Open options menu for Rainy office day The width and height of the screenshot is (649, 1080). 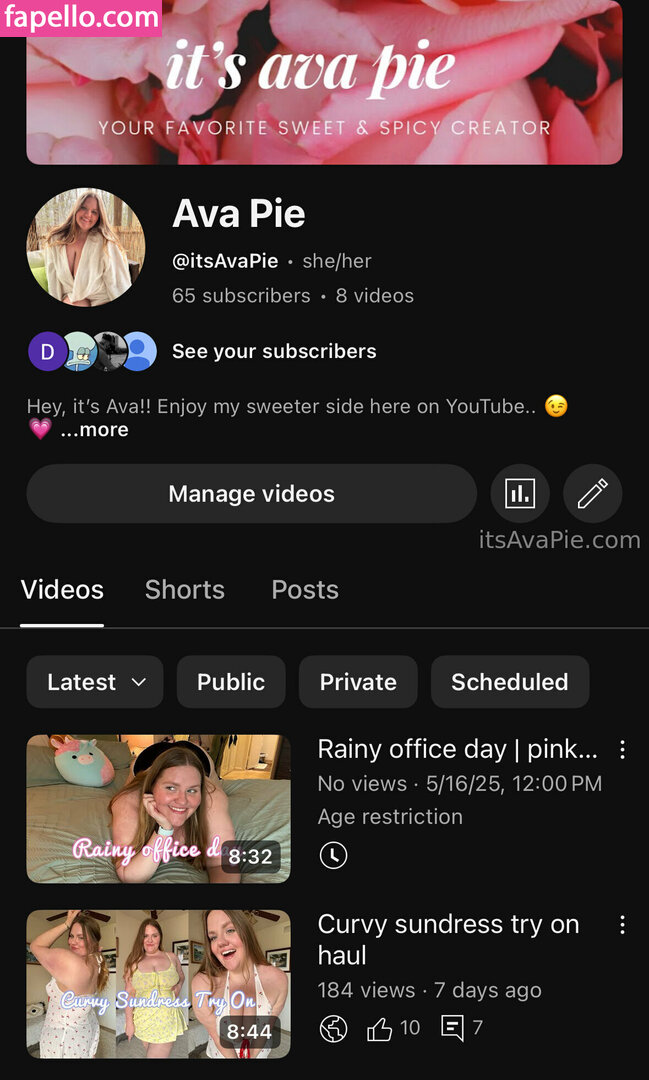click(x=622, y=750)
